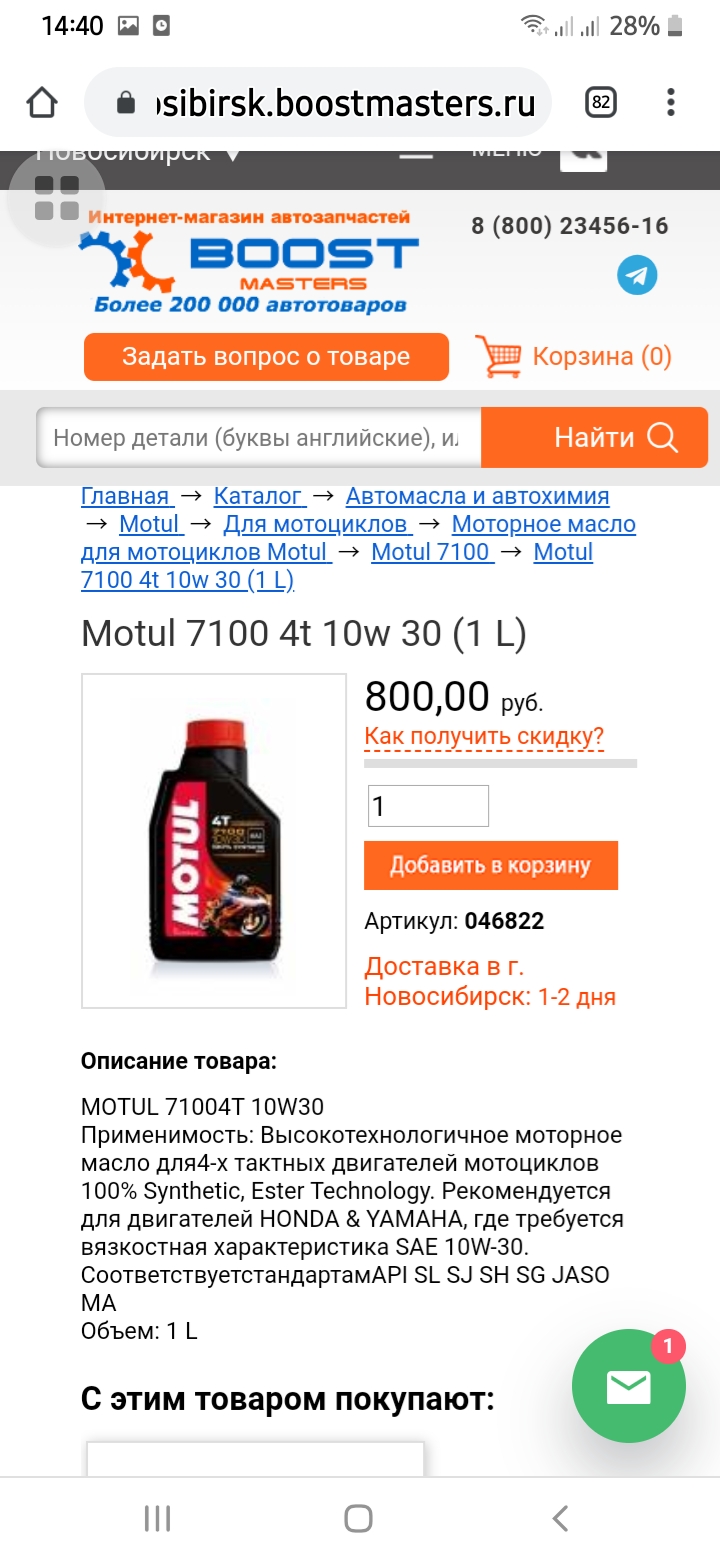Edit the quantity field showing 1
The width and height of the screenshot is (720, 1560).
click(x=428, y=806)
